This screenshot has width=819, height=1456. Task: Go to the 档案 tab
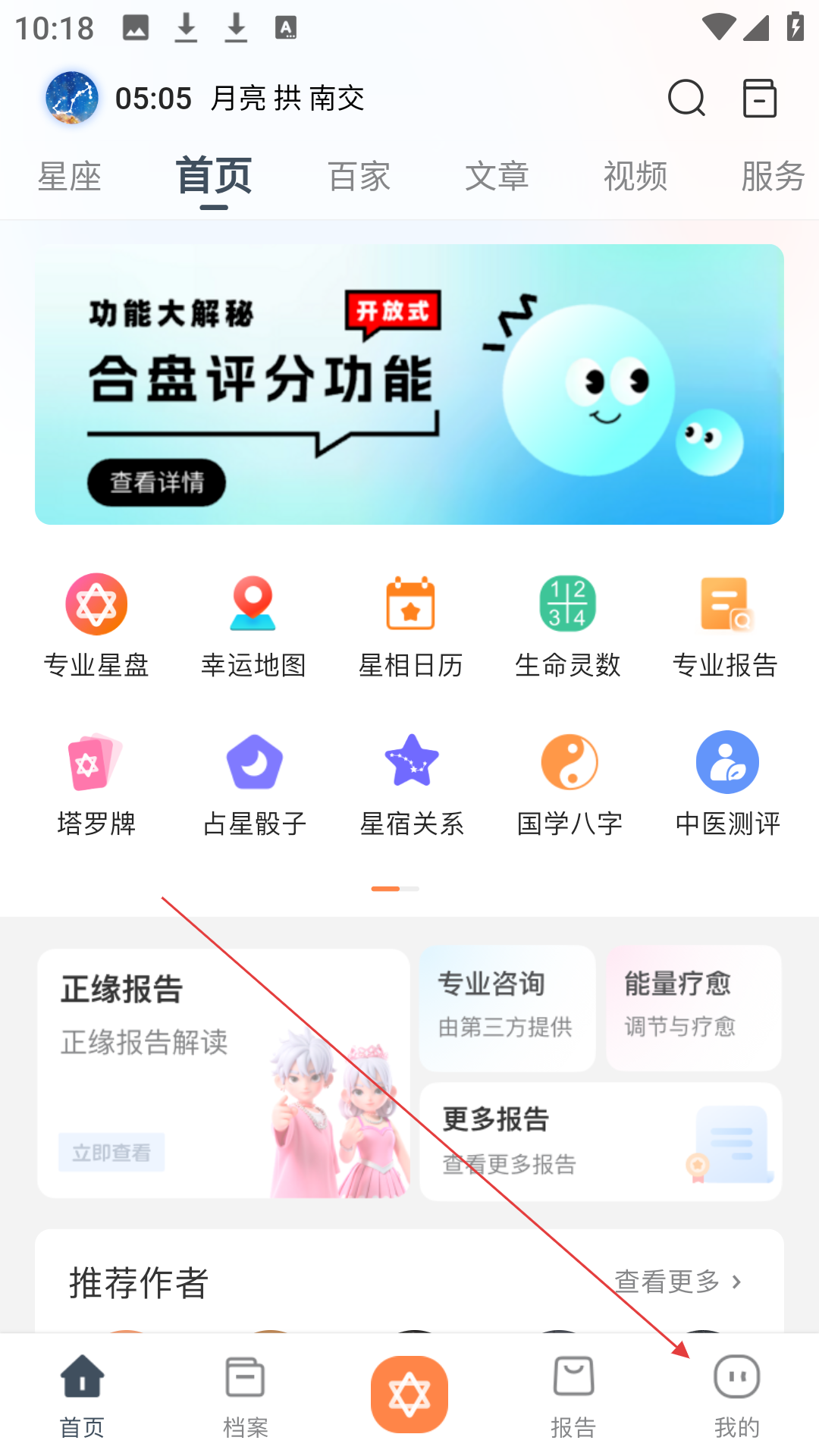point(246,1397)
